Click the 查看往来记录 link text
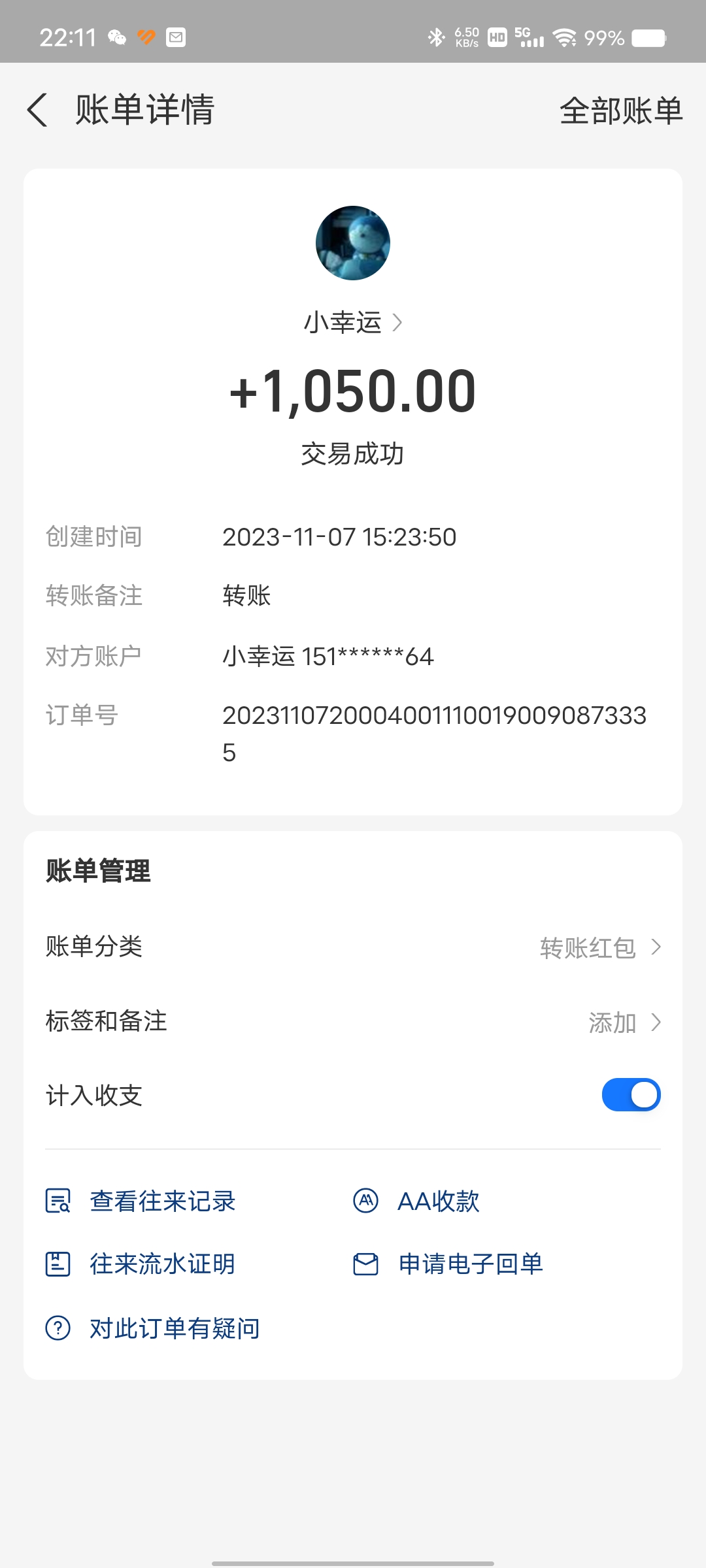The width and height of the screenshot is (706, 1568). pos(163,1201)
